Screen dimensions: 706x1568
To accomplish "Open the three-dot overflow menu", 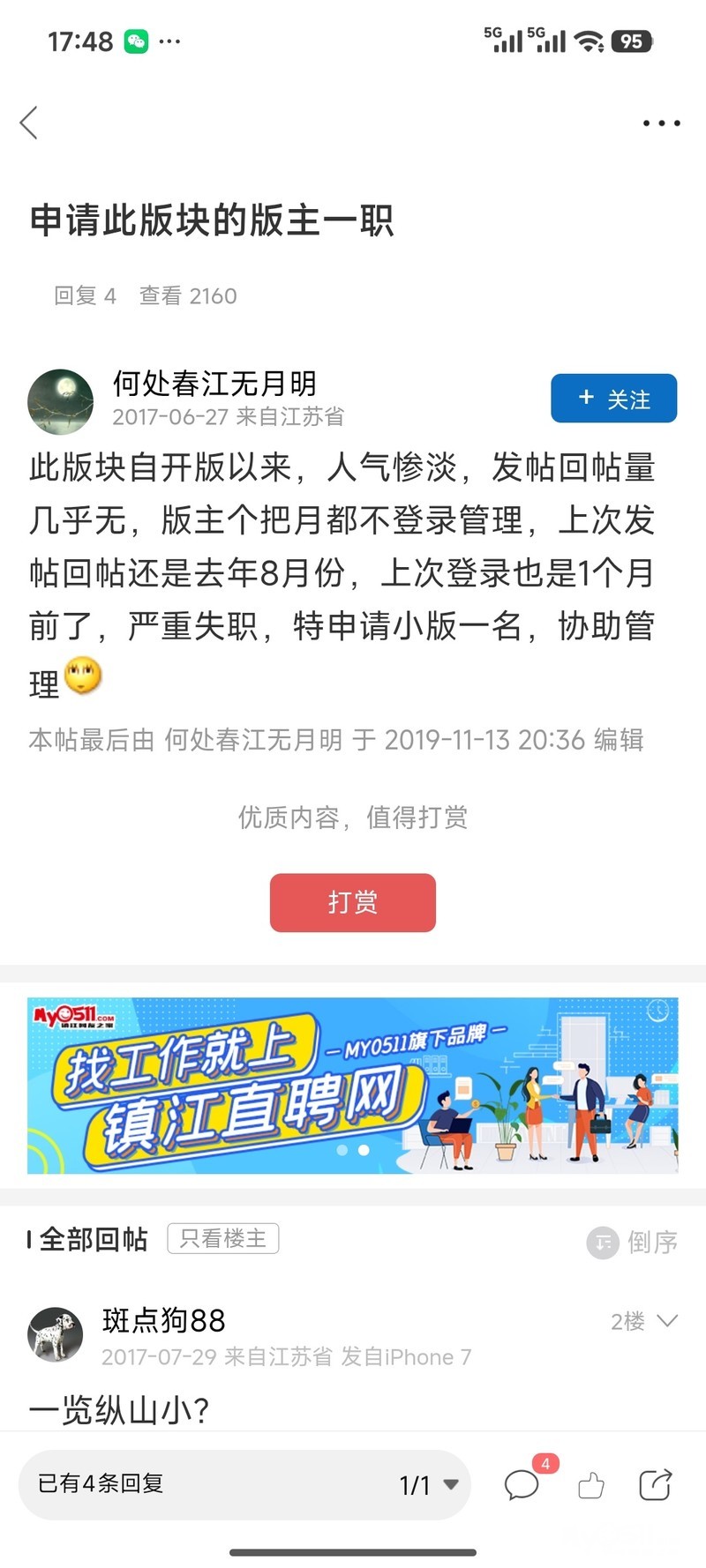I will (x=661, y=123).
